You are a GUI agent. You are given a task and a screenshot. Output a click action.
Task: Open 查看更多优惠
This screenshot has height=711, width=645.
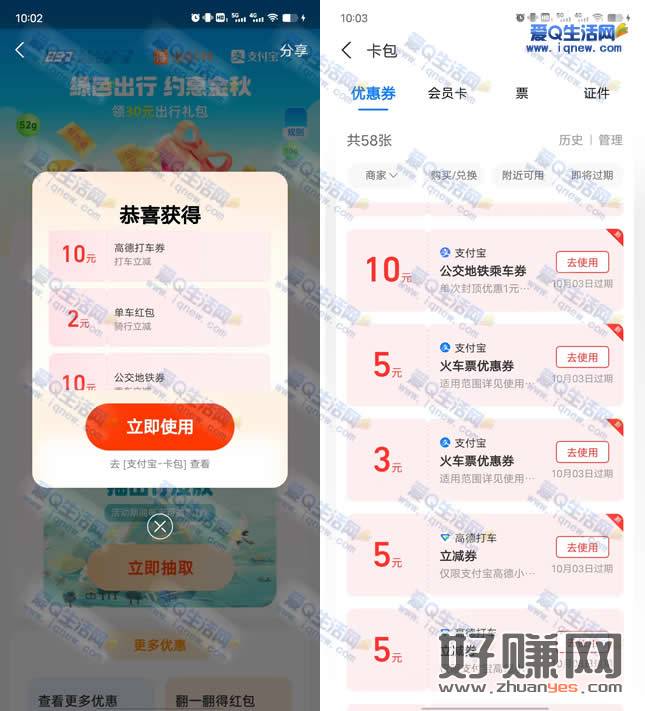click(x=85, y=700)
